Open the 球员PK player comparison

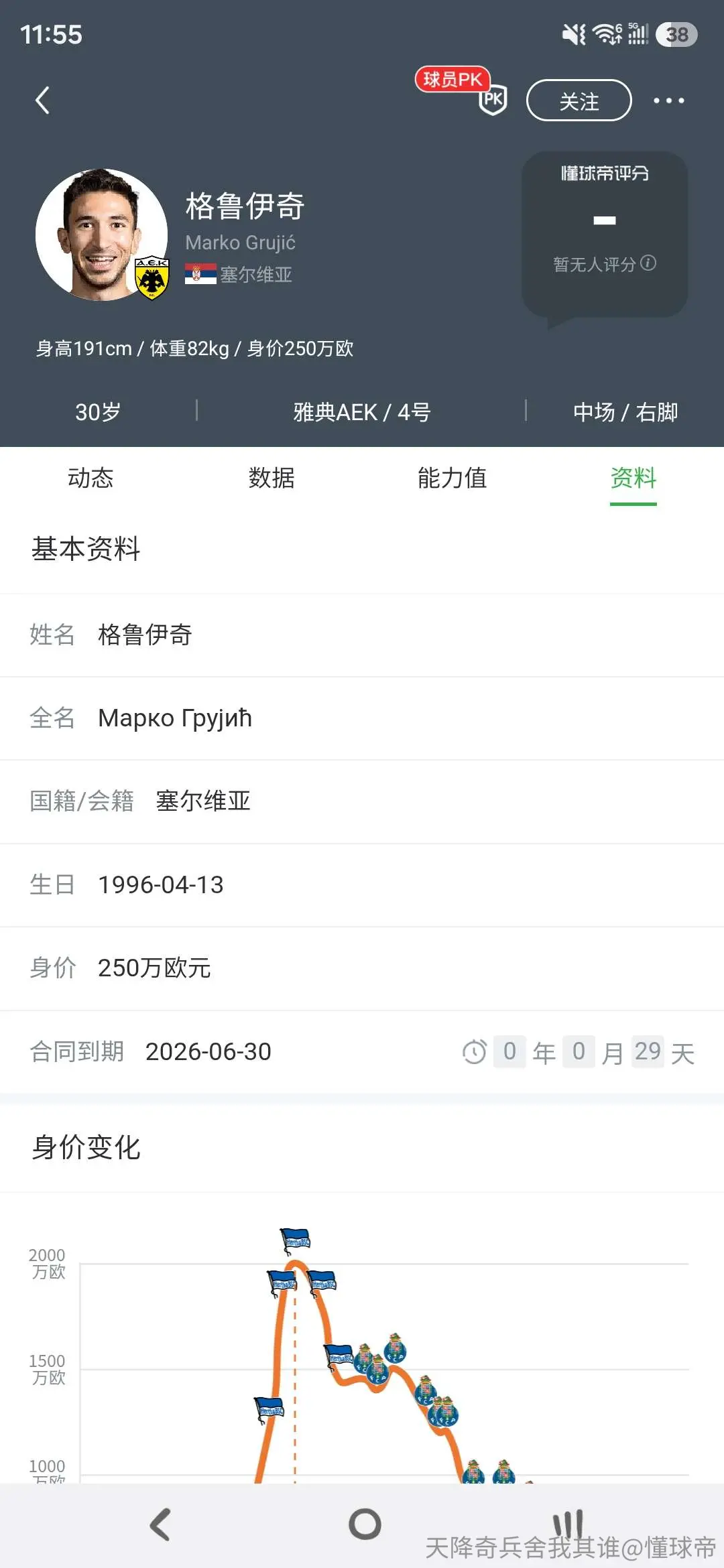(463, 90)
